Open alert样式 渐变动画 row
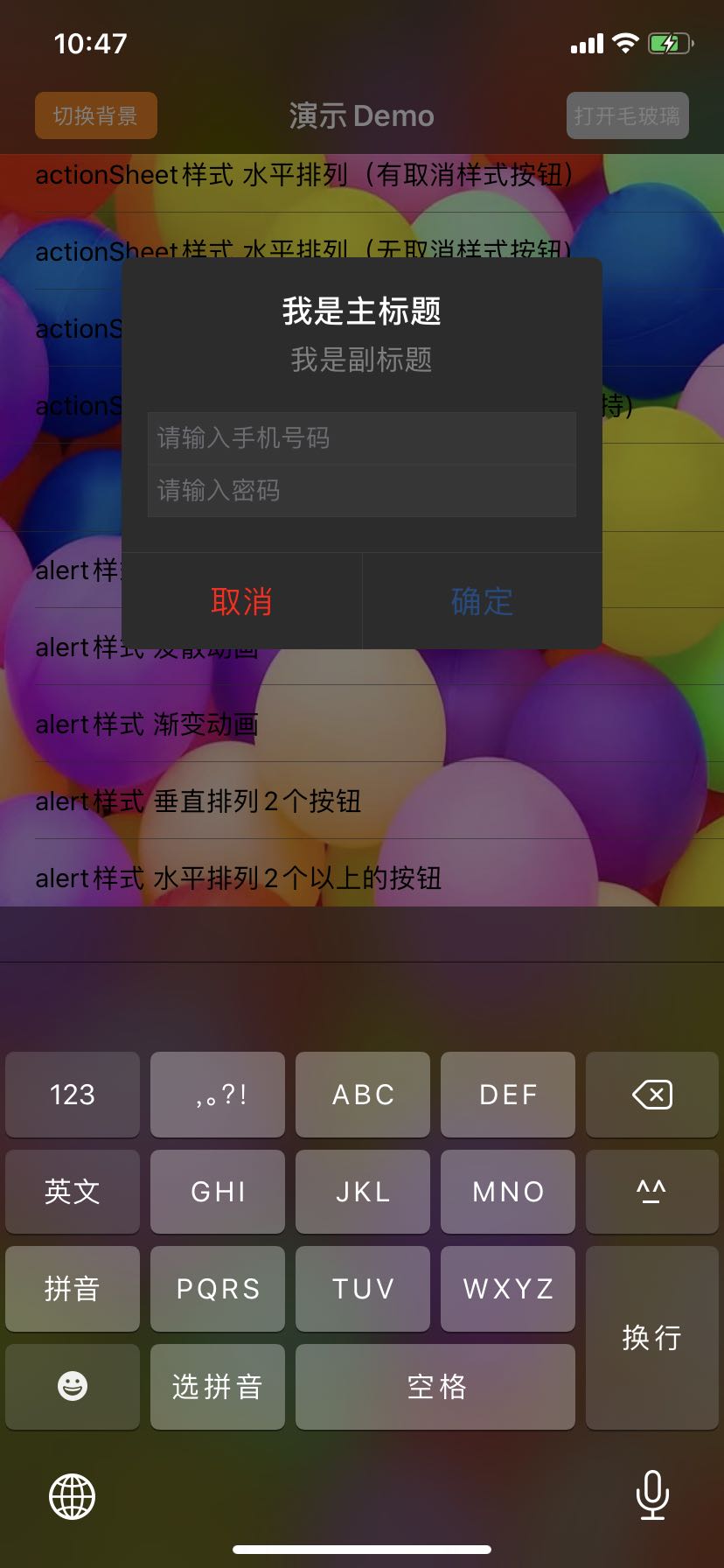The height and width of the screenshot is (1568, 724). (262, 724)
